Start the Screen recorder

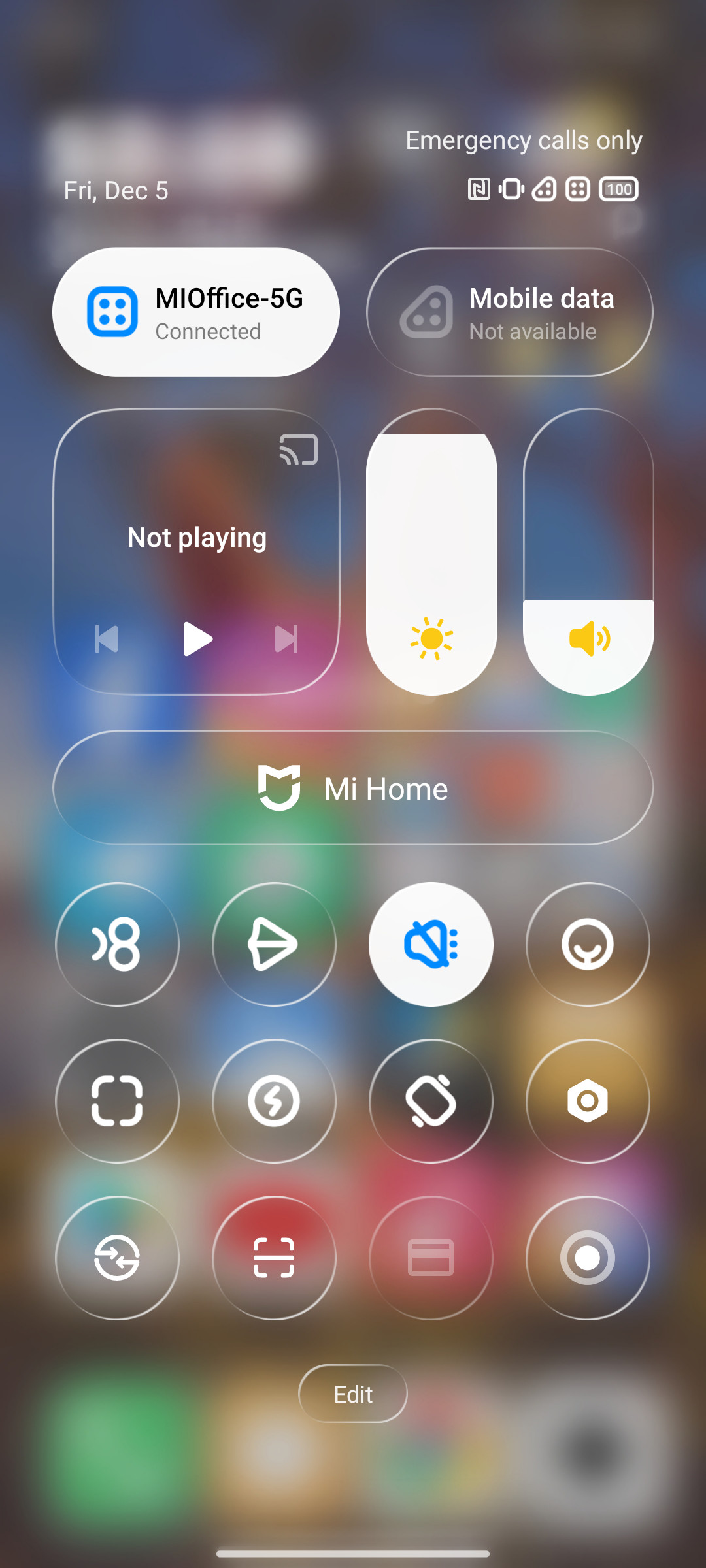point(588,1258)
